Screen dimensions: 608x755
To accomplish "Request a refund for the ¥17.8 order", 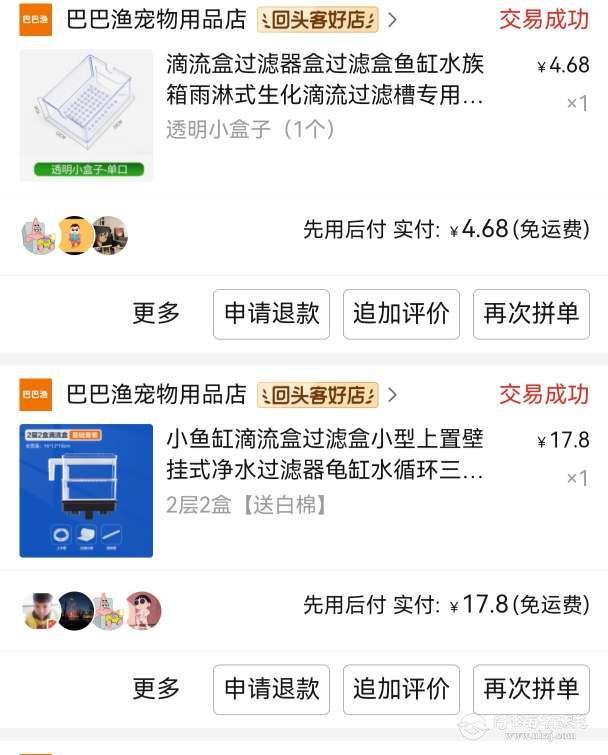I will point(271,689).
